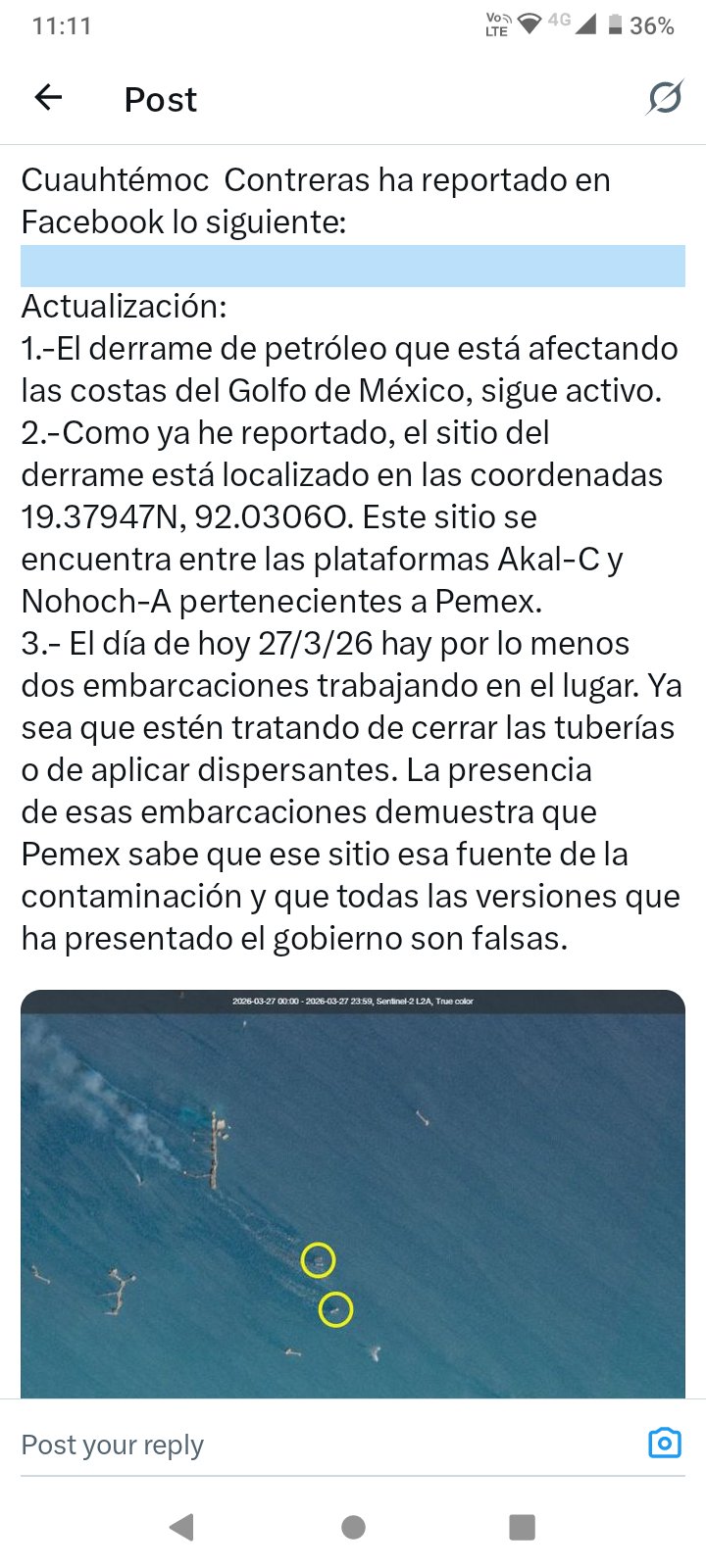Image resolution: width=706 pixels, height=1568 pixels.
Task: Add a photo with the camera icon
Action: coord(664,1443)
